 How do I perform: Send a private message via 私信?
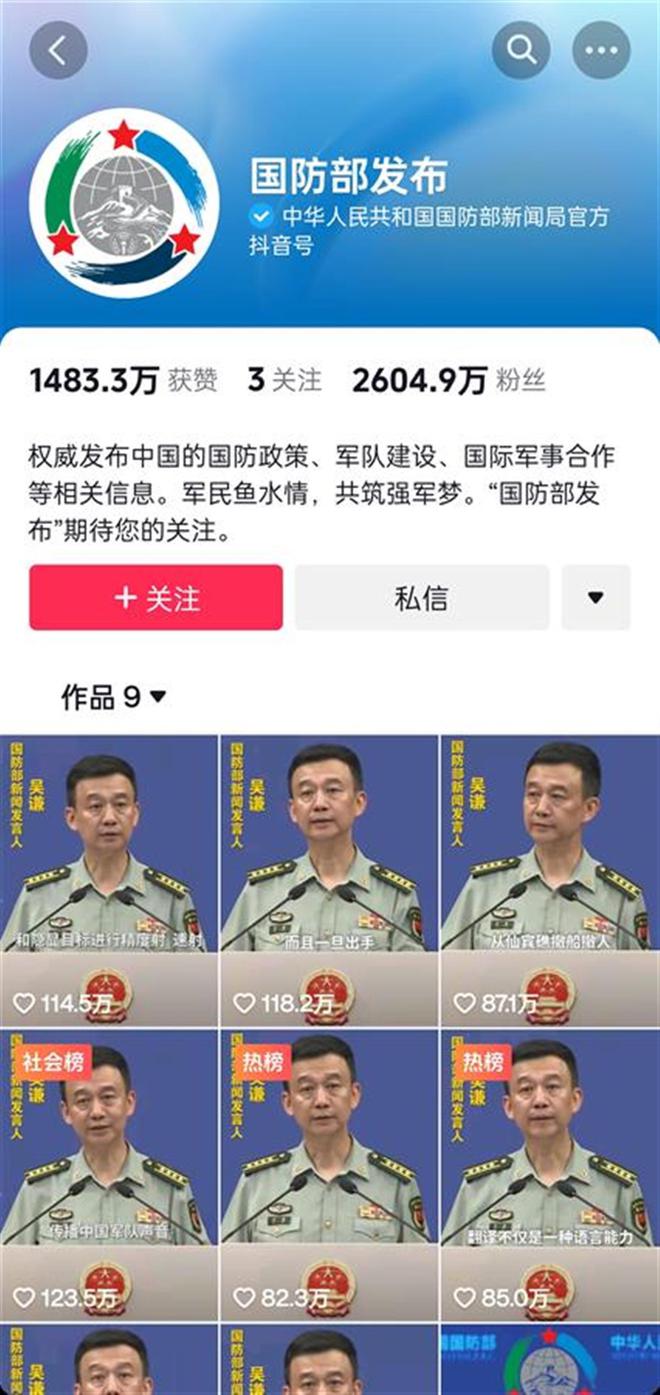(421, 598)
